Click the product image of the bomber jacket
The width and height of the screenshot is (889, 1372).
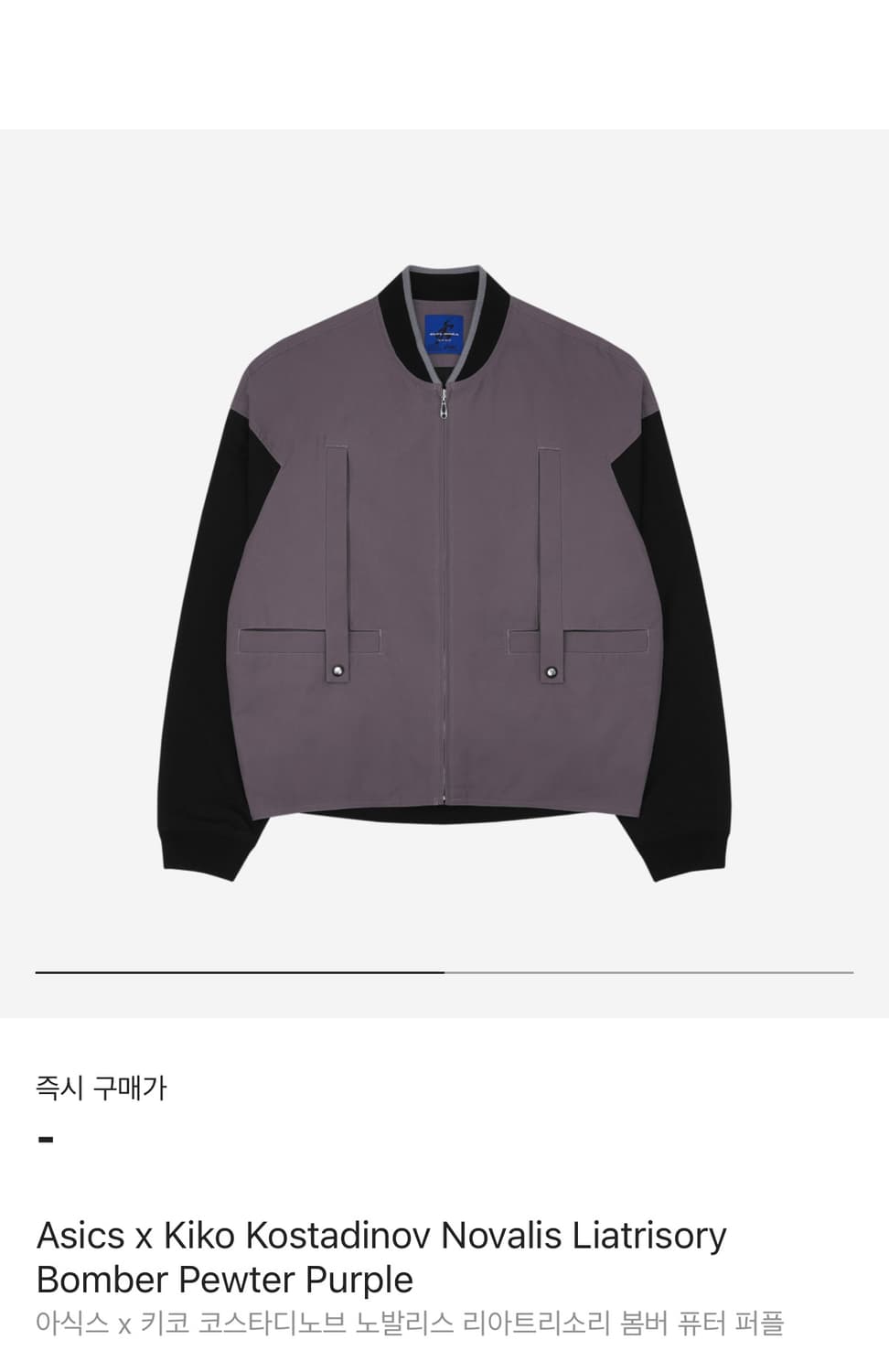(444, 567)
